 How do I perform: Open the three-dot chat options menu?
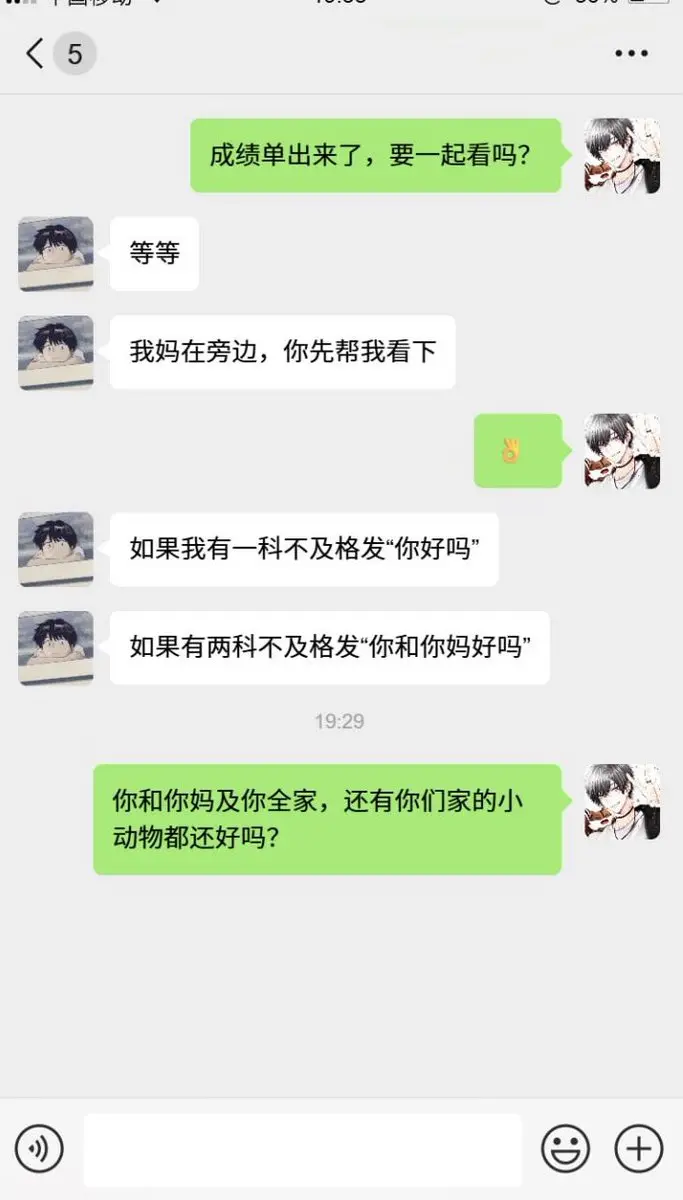[x=631, y=54]
